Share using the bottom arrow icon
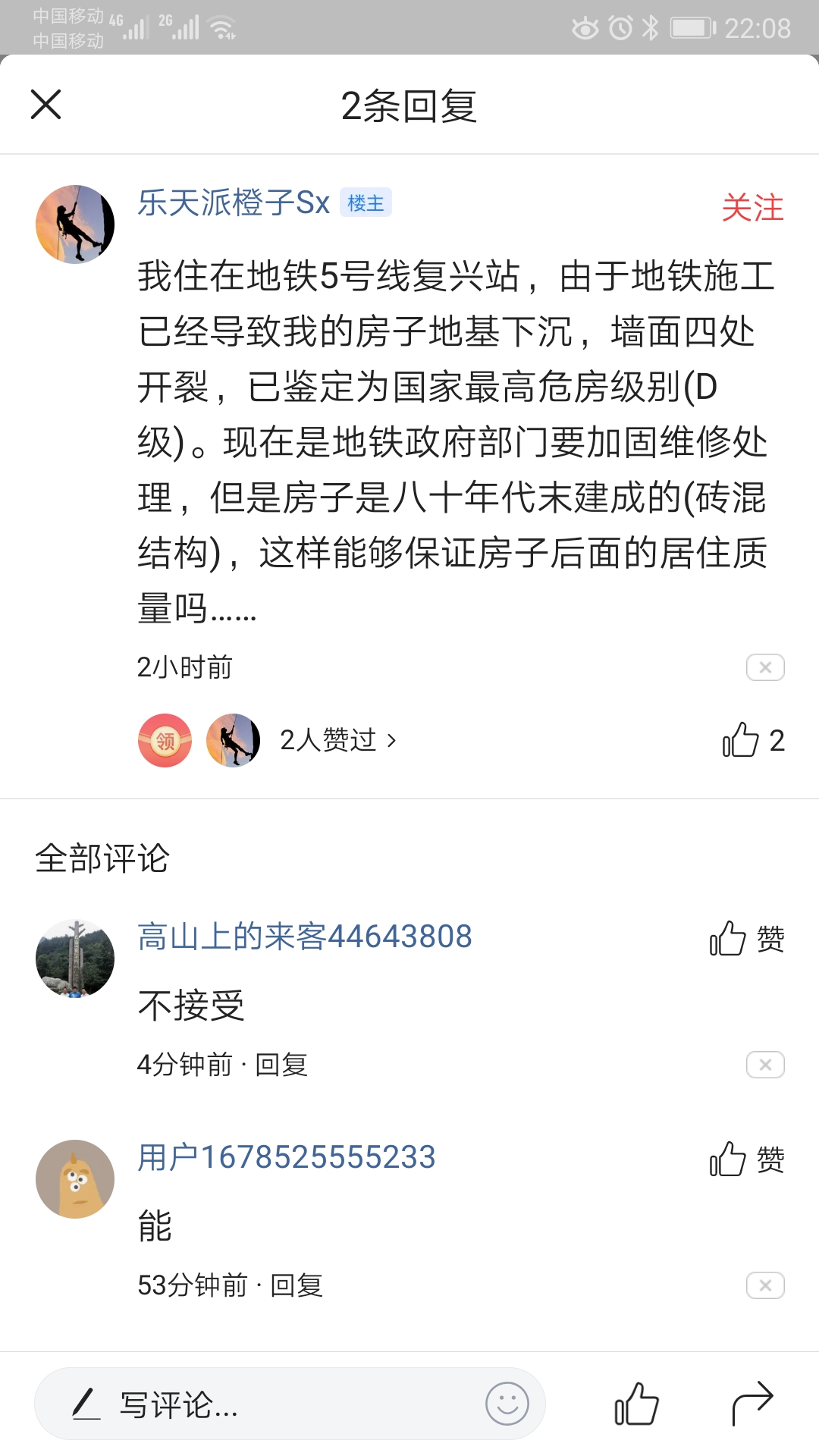Viewport: 819px width, 1456px height. tap(752, 1404)
